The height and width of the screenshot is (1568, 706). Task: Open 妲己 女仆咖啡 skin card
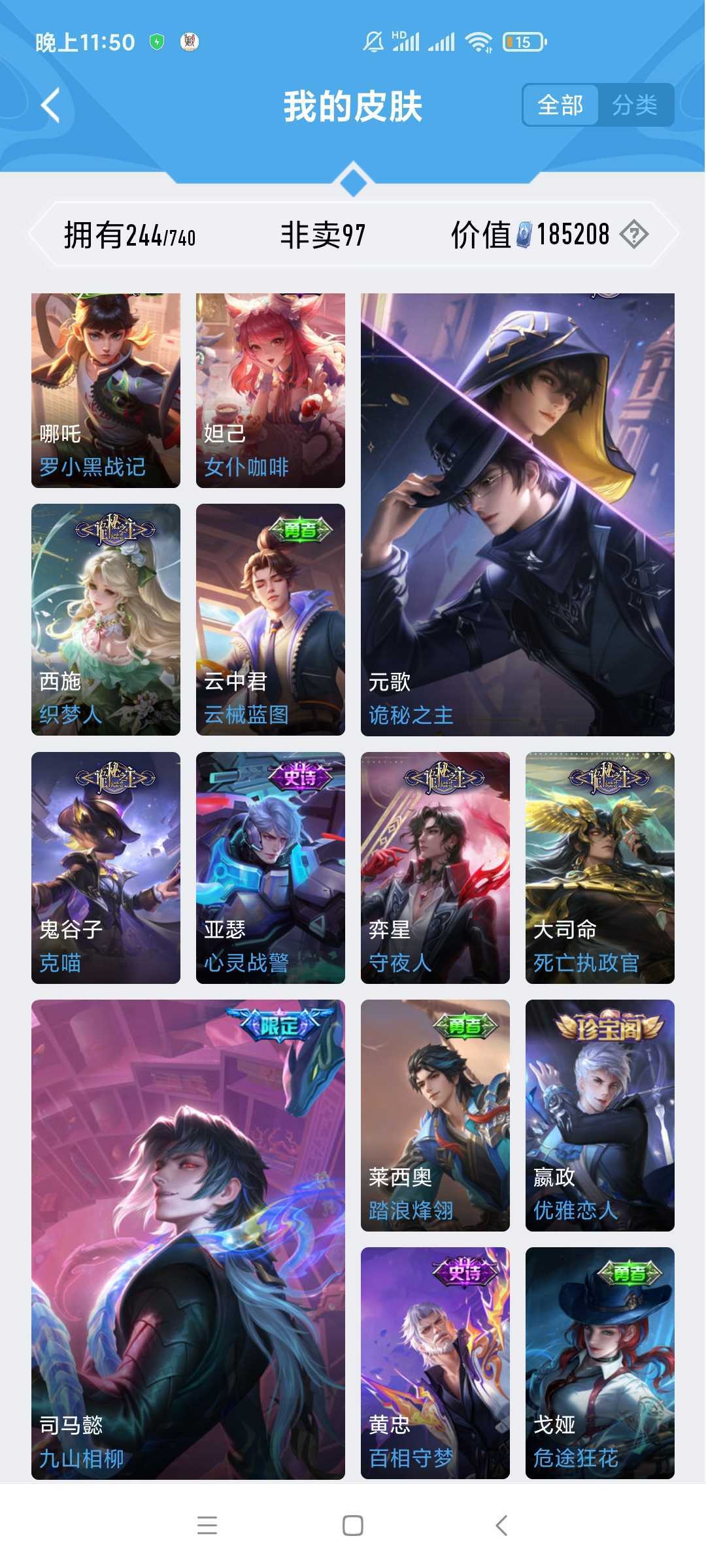[271, 390]
